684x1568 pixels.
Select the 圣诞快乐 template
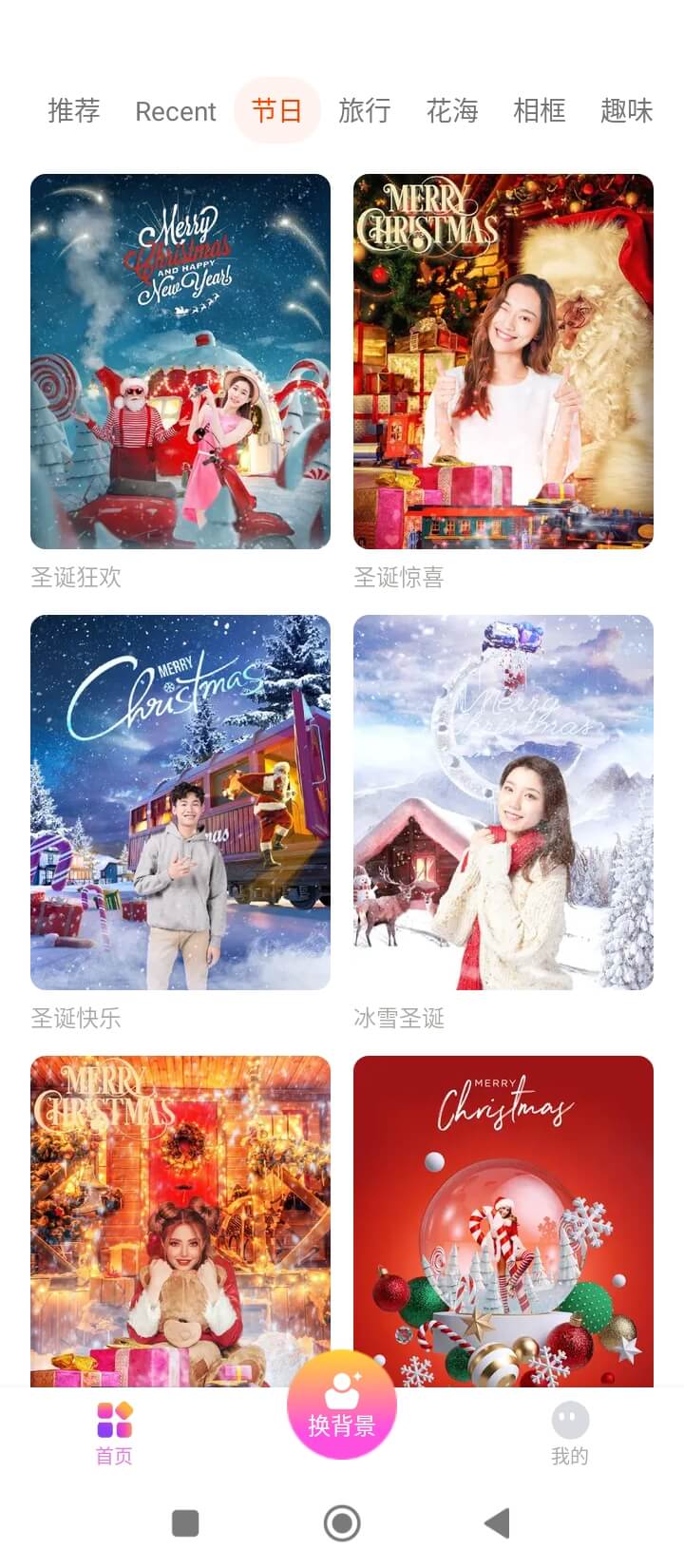[180, 802]
